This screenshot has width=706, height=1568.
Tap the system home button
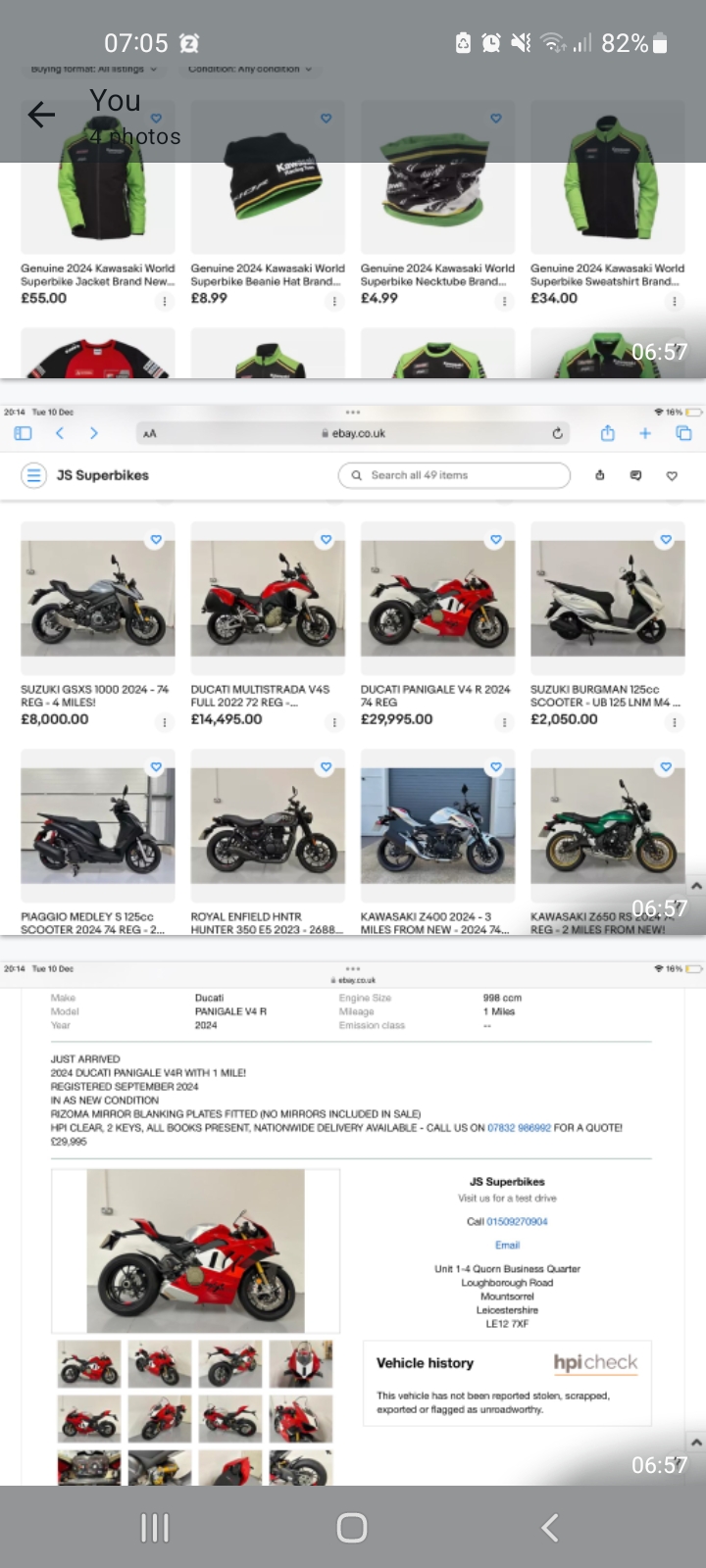(x=352, y=1527)
